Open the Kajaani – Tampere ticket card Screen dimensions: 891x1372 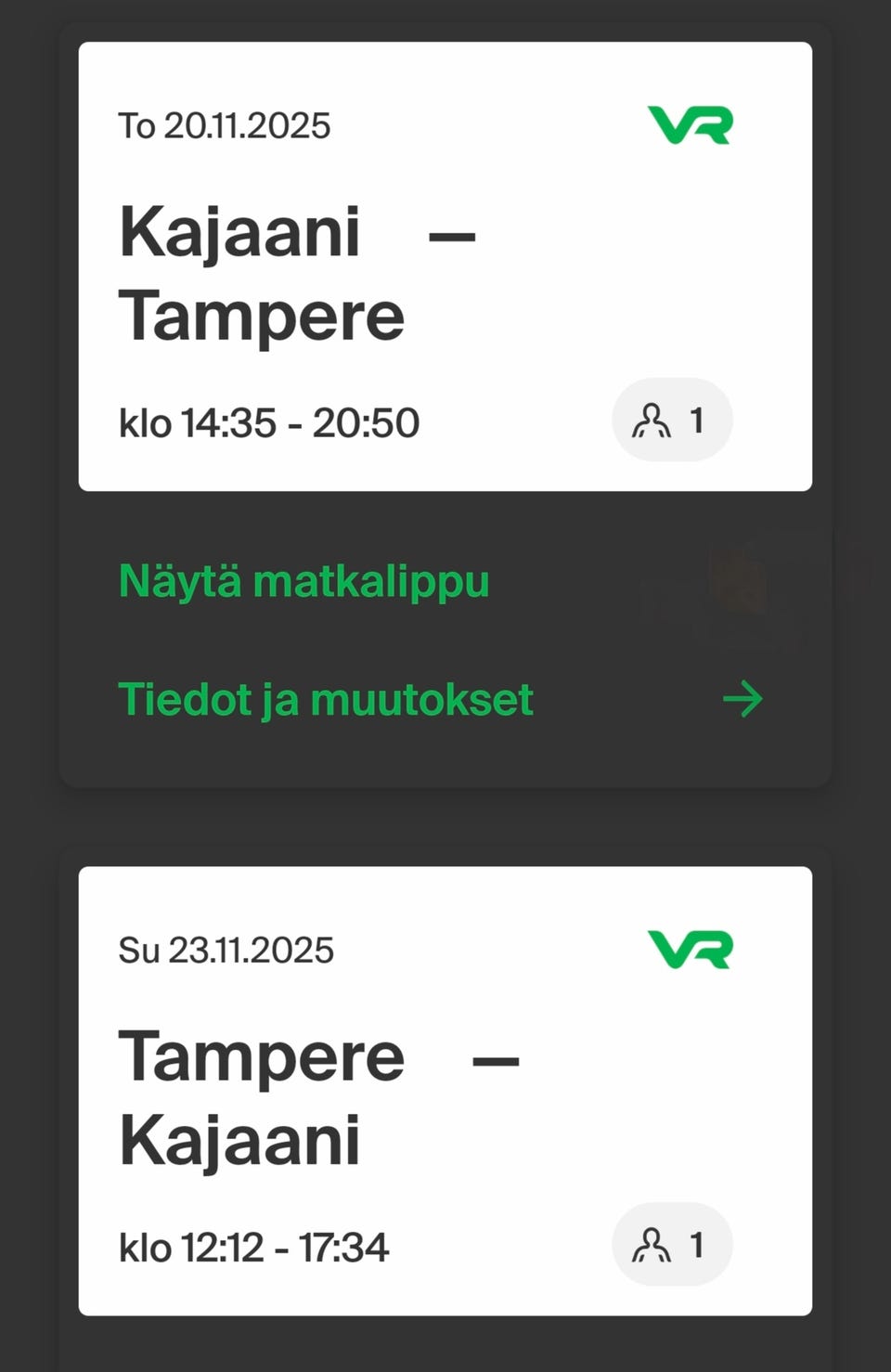444,267
